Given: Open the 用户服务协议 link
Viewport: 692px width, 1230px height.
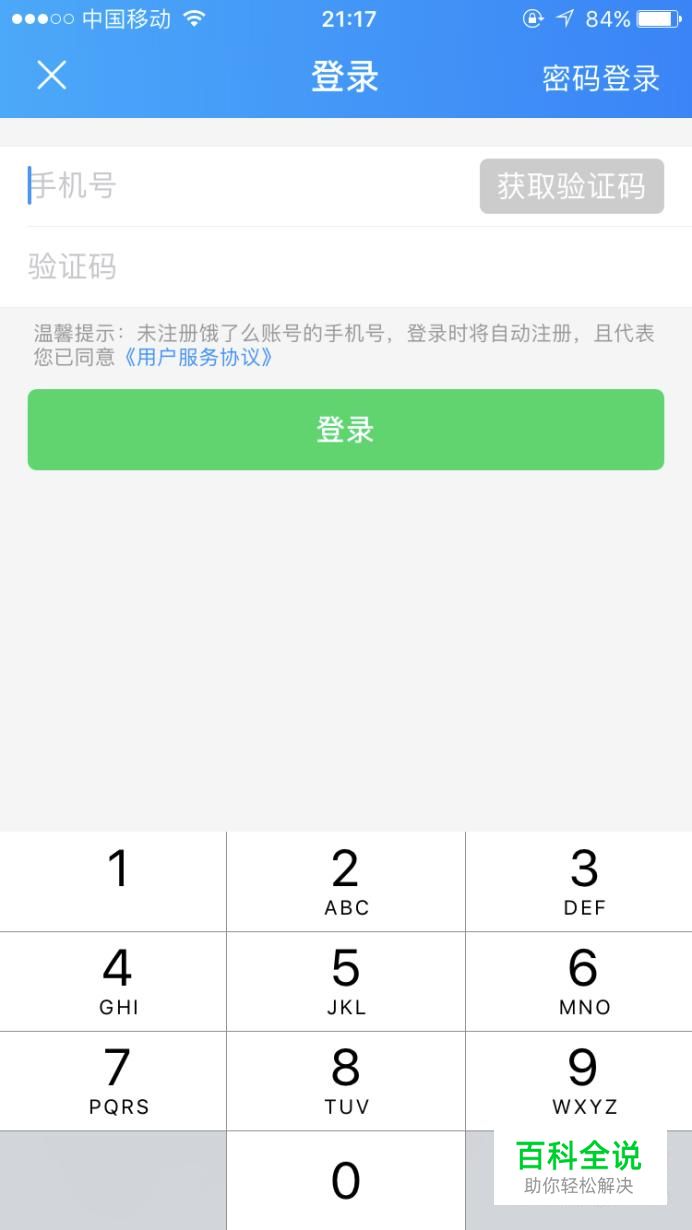Looking at the screenshot, I should pos(197,357).
